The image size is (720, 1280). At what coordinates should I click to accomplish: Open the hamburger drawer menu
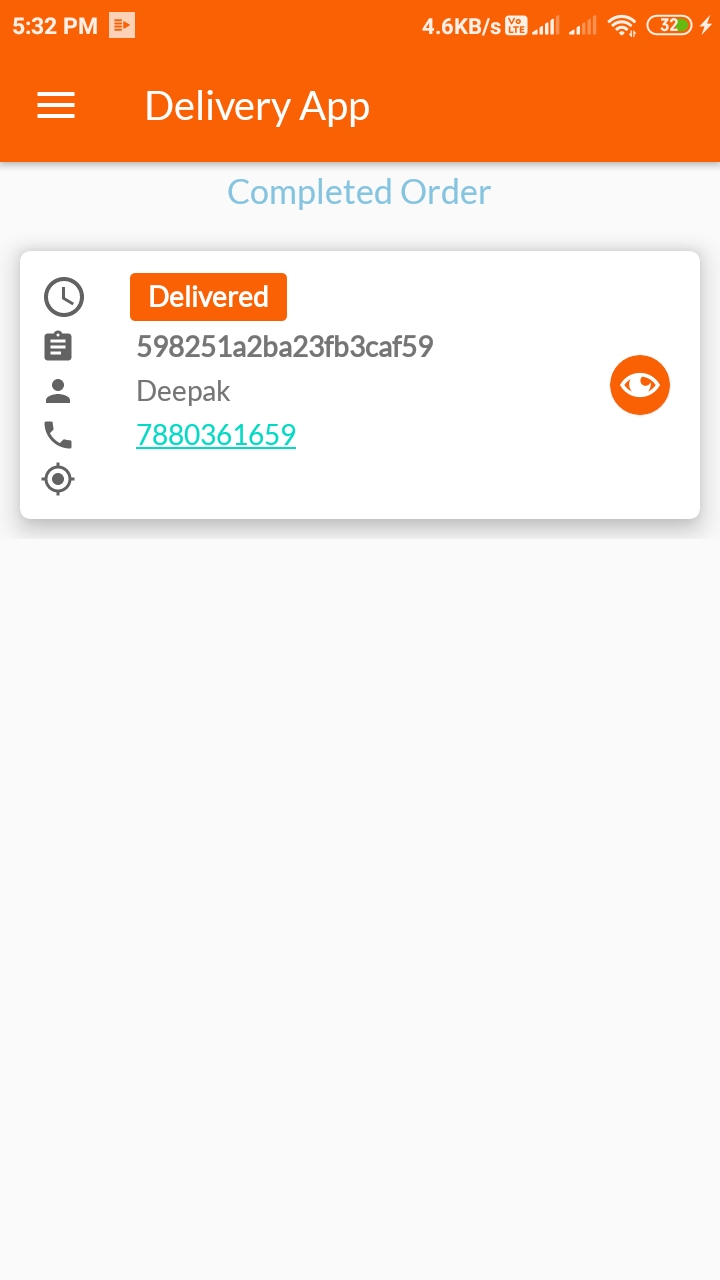click(x=56, y=106)
